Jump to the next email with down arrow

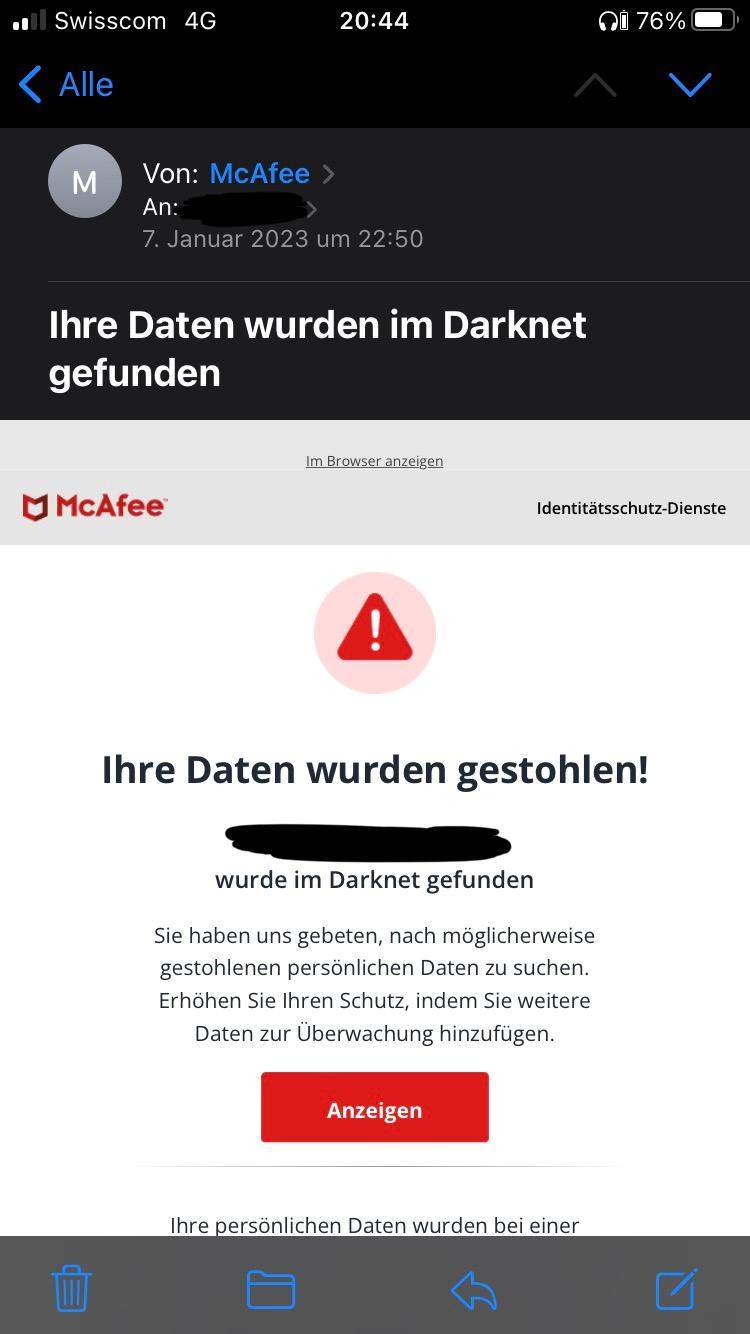[690, 85]
